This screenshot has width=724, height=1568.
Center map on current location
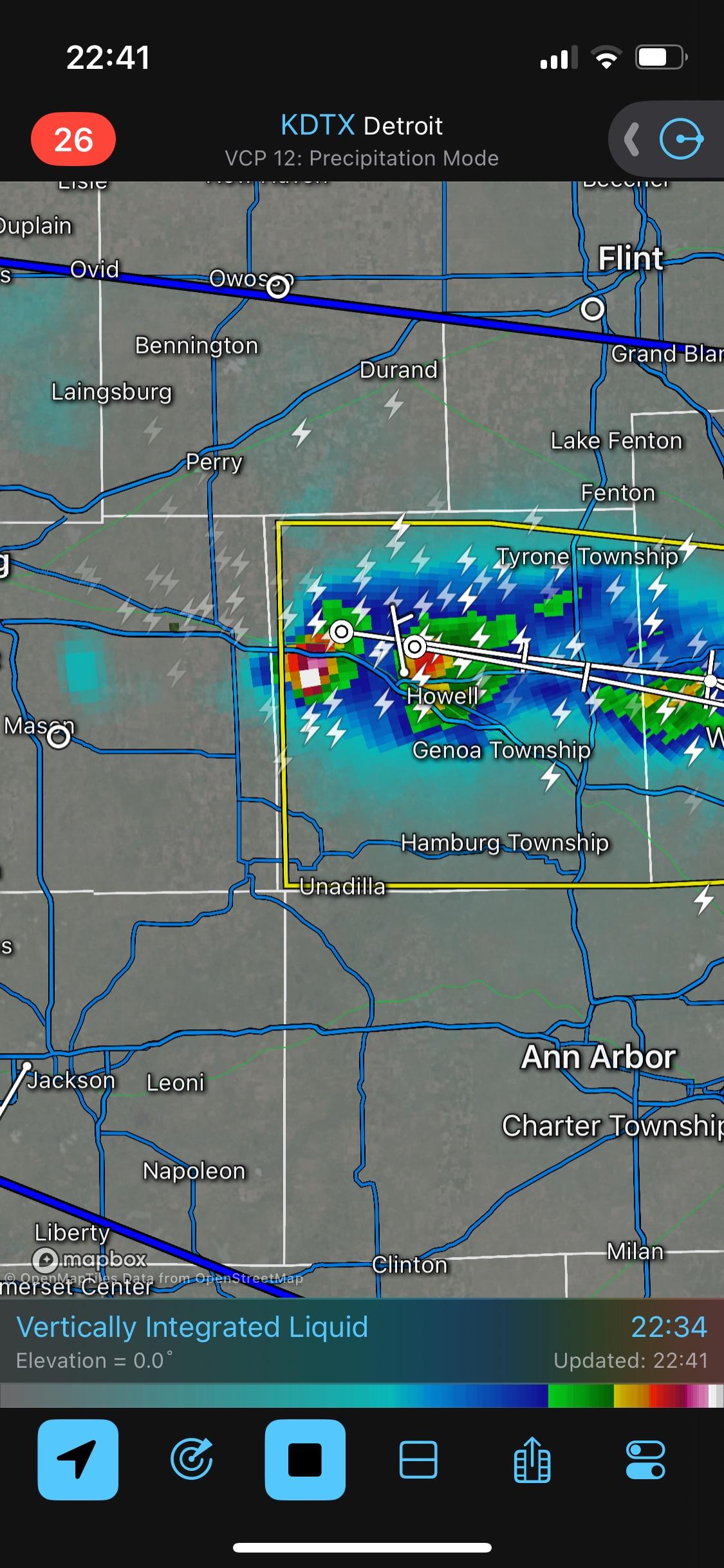click(78, 1459)
